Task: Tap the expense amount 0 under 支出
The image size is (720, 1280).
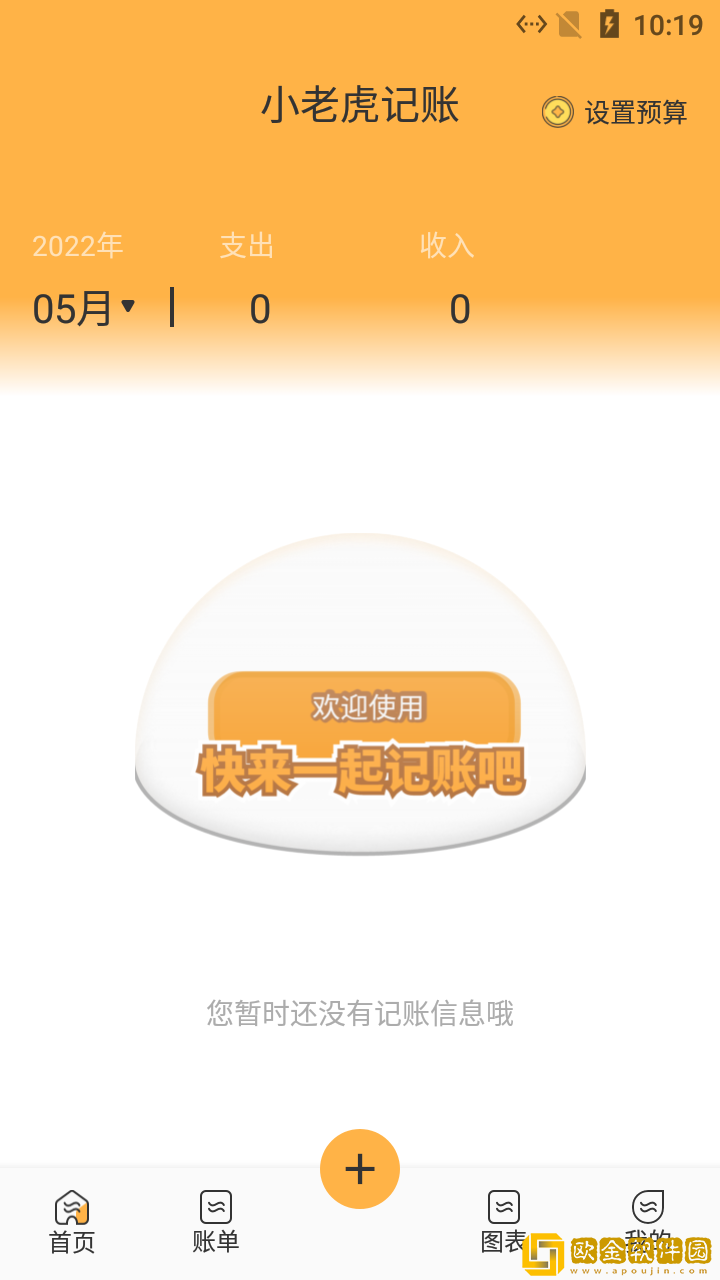Action: tap(259, 308)
